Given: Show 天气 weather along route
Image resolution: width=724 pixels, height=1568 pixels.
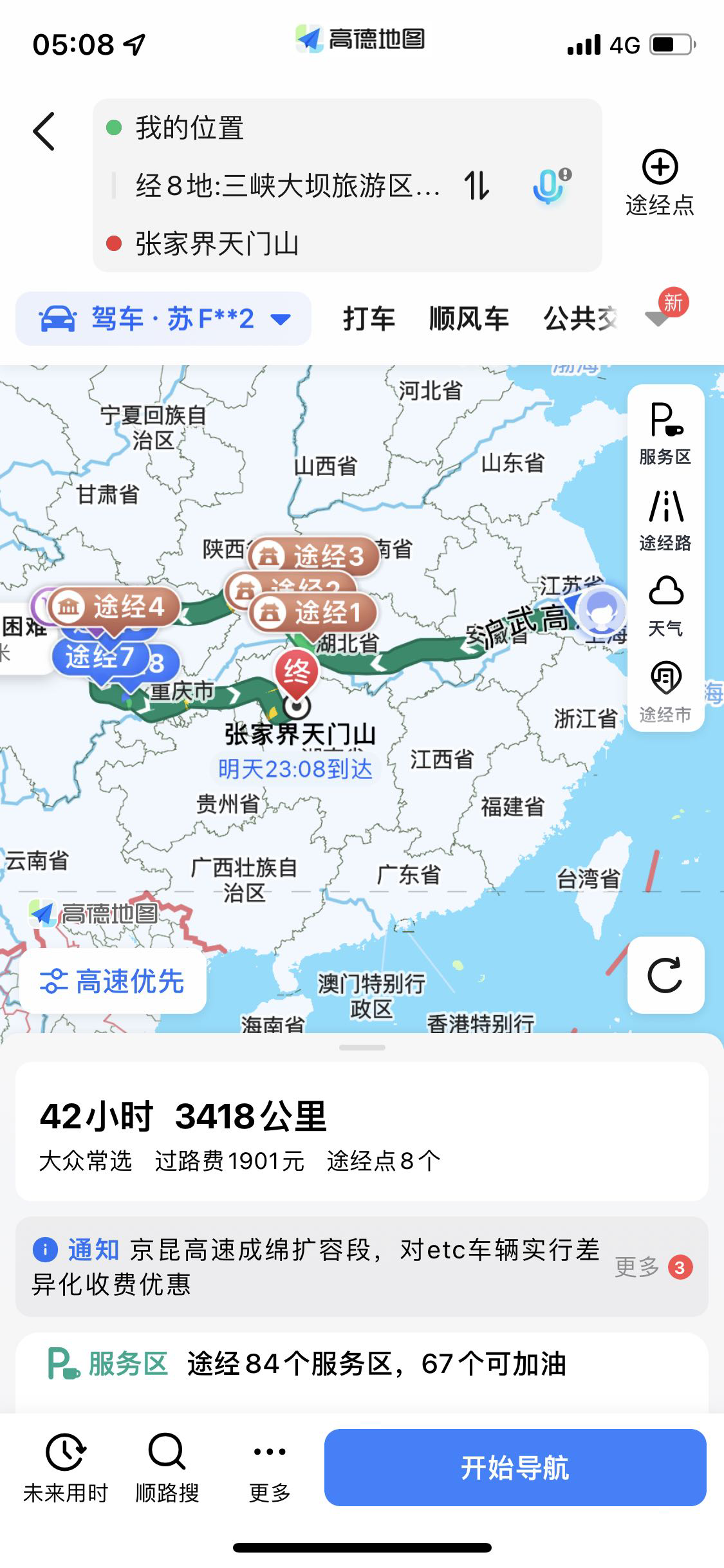Looking at the screenshot, I should pyautogui.click(x=665, y=606).
